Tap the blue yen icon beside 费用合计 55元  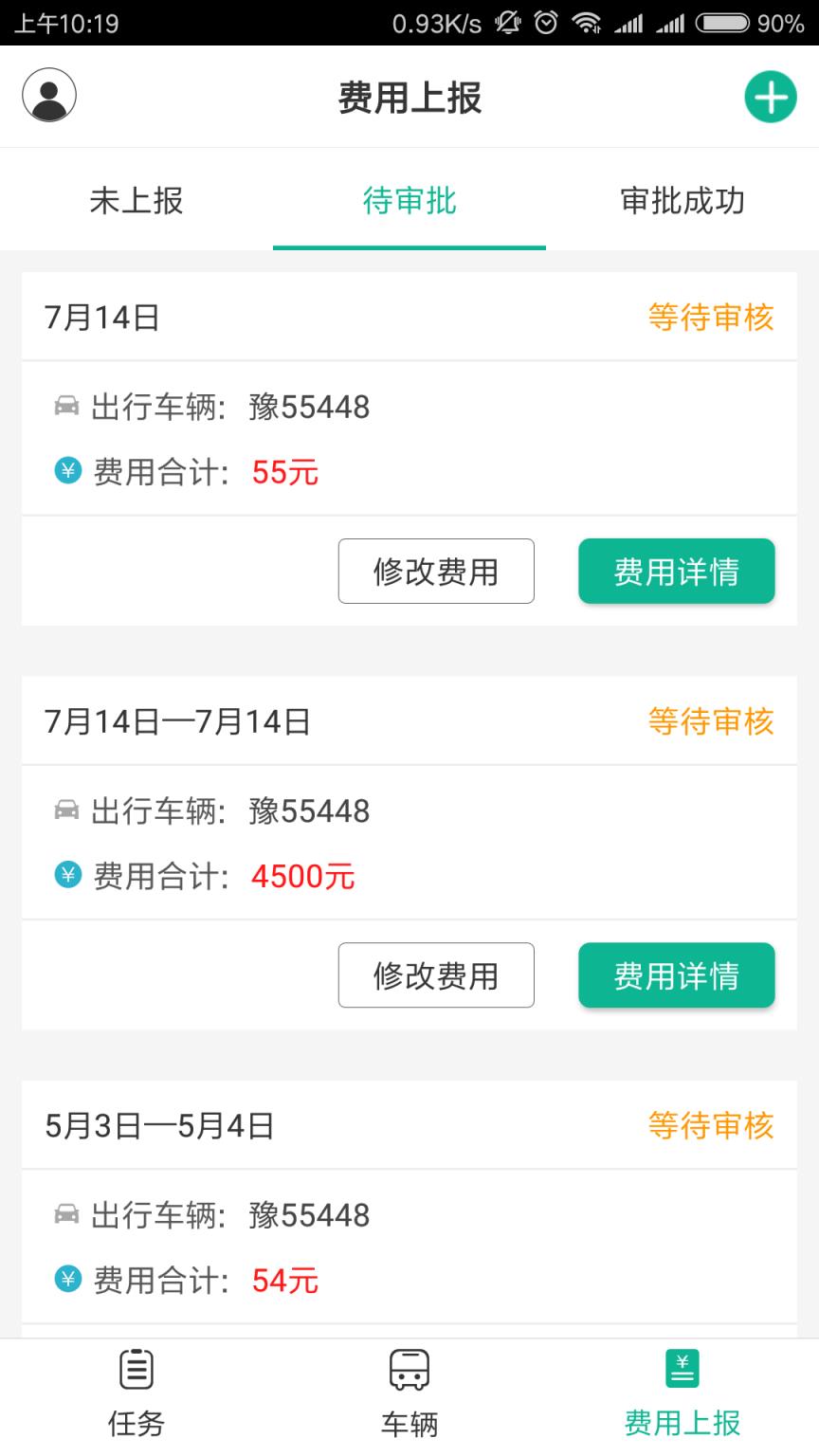[66, 471]
